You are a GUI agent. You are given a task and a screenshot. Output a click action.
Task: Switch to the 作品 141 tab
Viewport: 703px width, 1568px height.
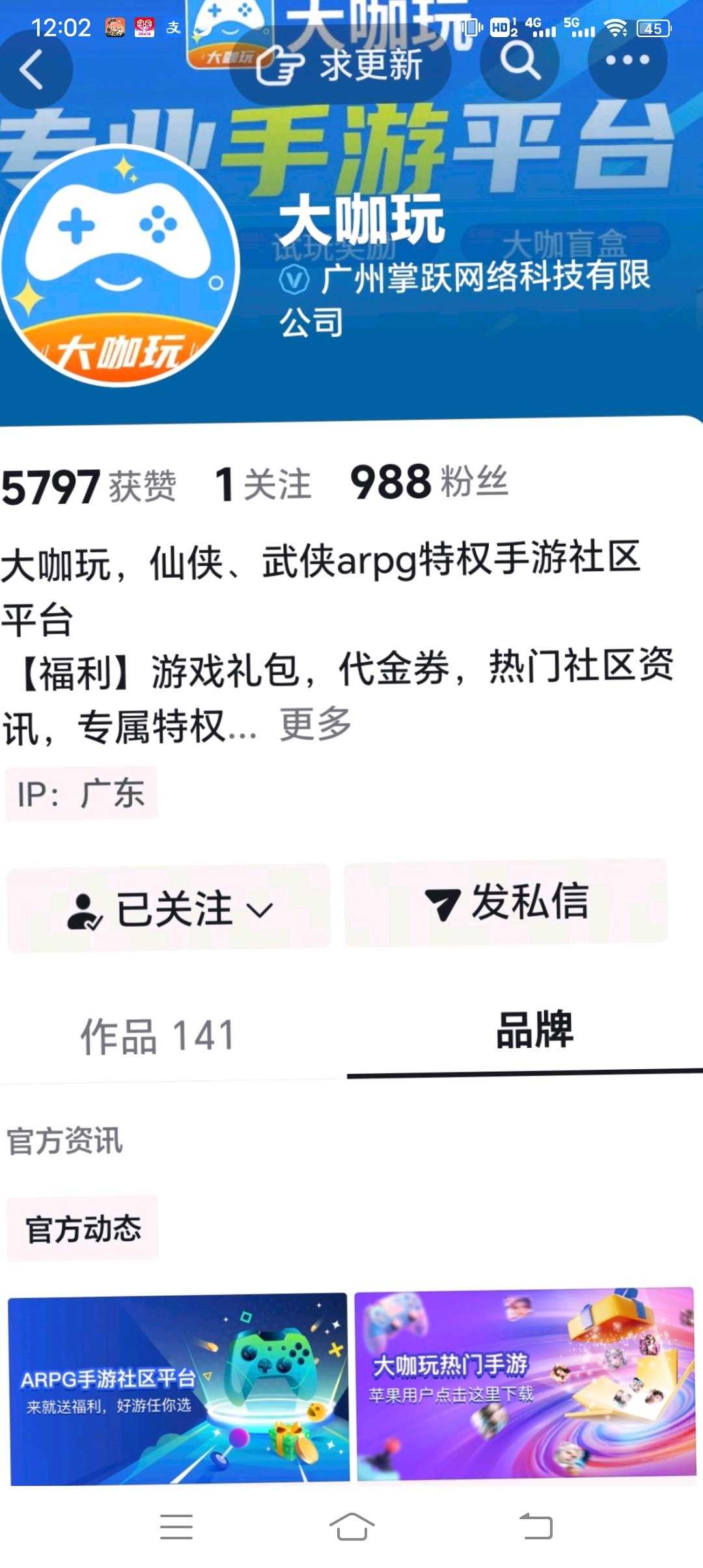click(157, 1035)
